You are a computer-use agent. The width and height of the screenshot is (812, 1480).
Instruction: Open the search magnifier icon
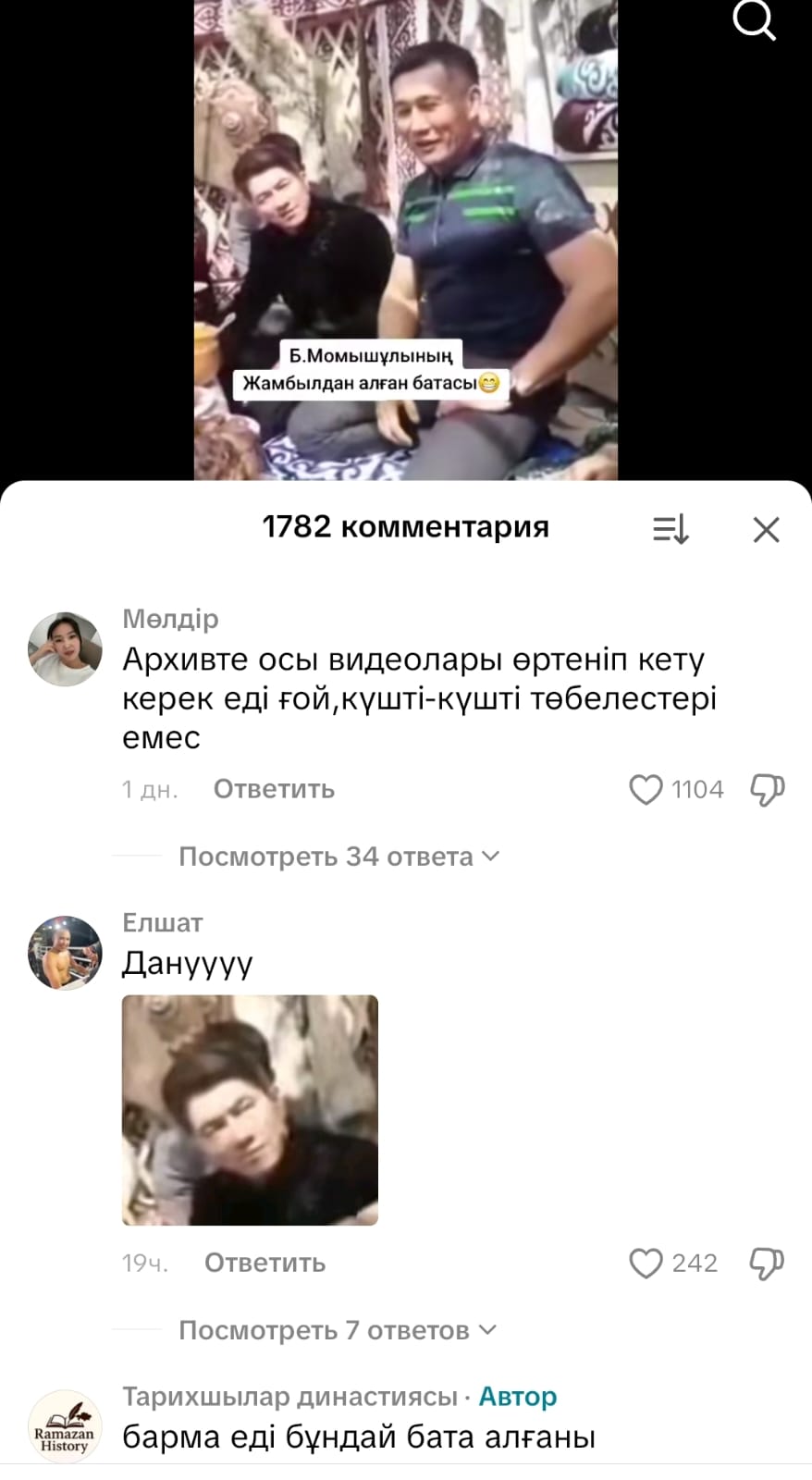754,20
